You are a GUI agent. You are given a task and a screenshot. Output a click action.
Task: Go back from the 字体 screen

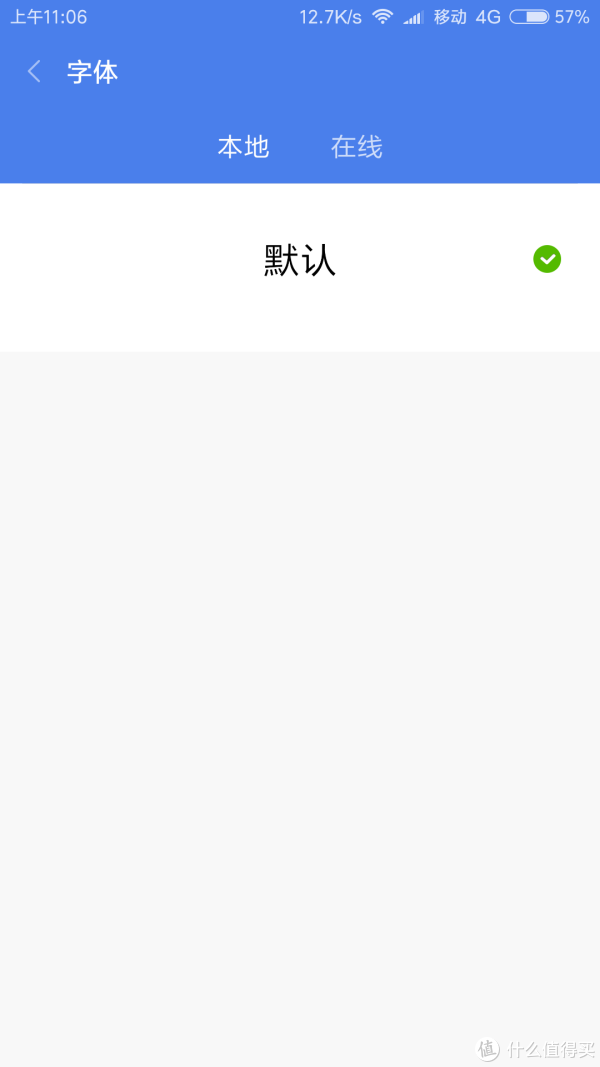34,71
